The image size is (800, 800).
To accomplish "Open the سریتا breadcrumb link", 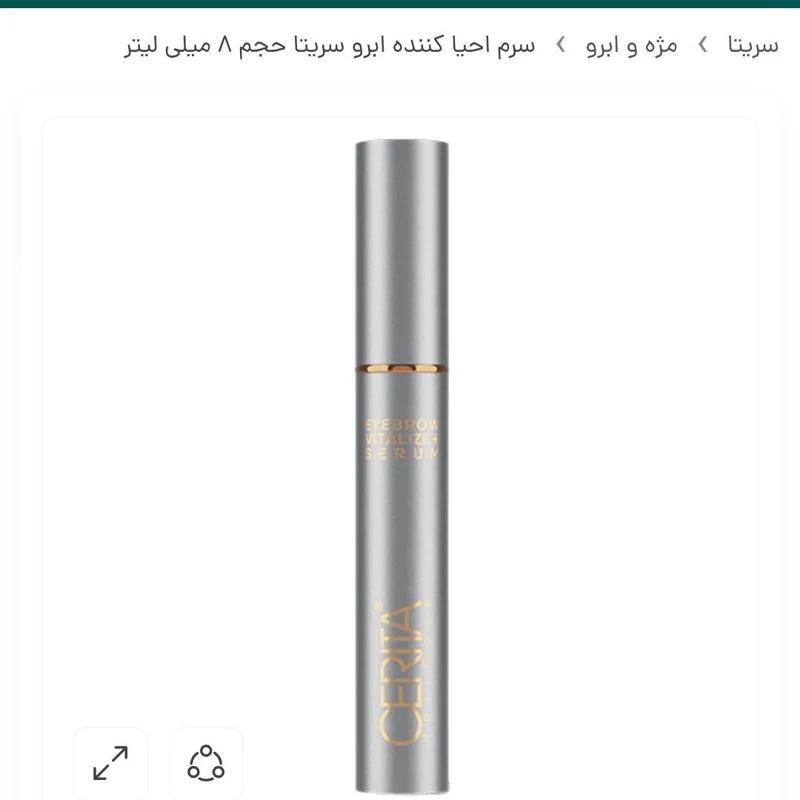I will tap(753, 45).
